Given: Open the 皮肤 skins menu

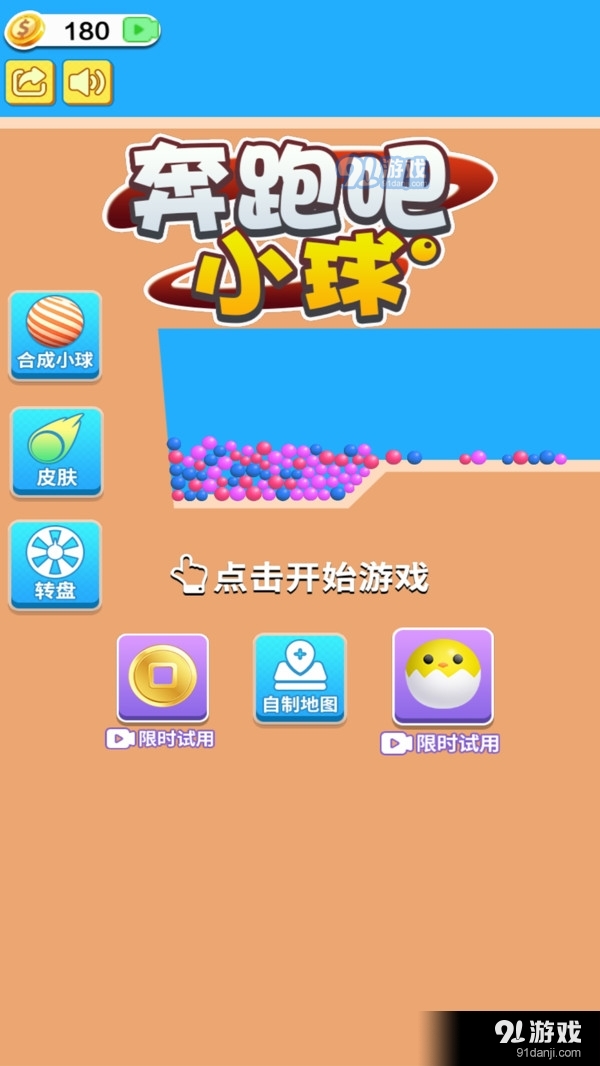Looking at the screenshot, I should point(56,451).
